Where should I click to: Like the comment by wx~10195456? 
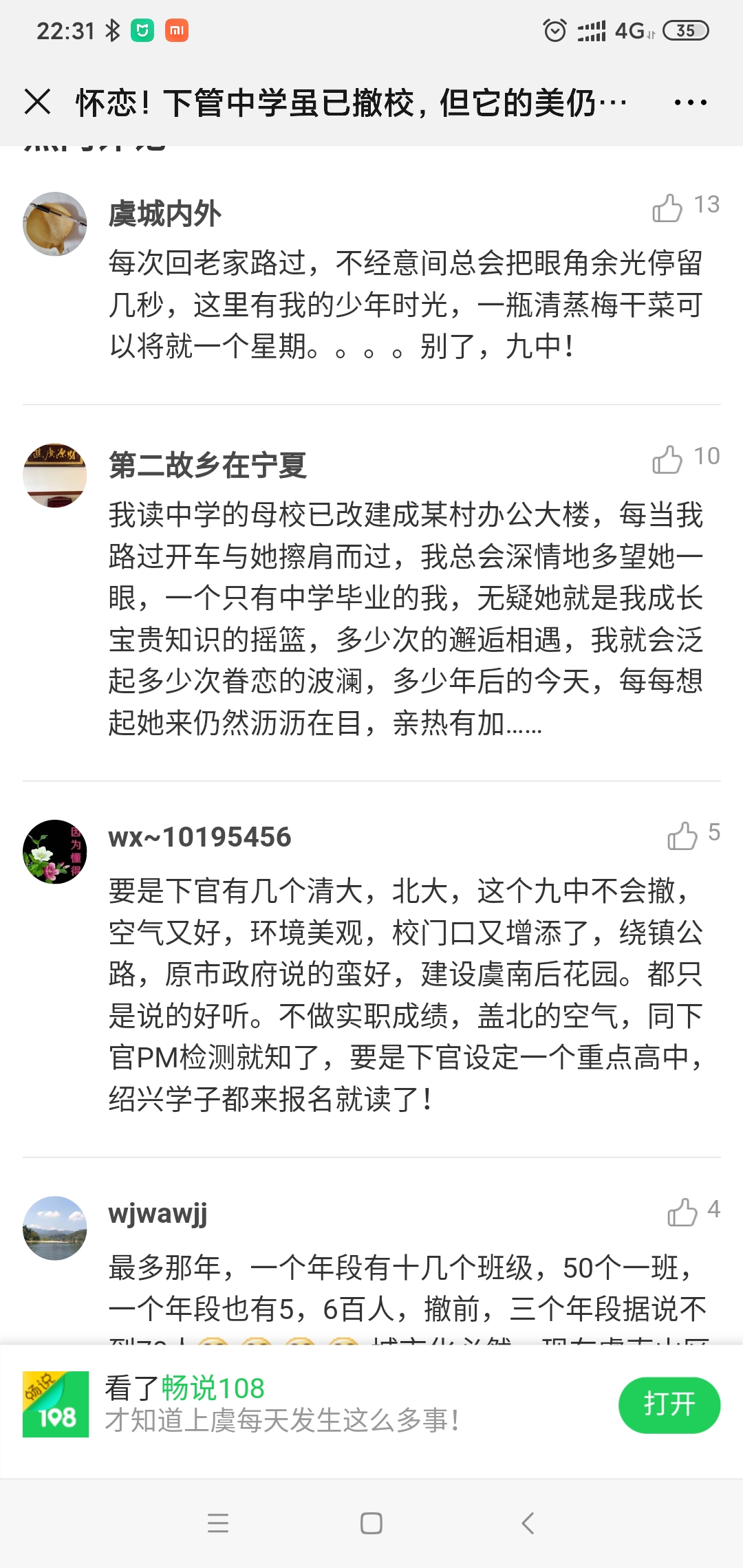(682, 835)
